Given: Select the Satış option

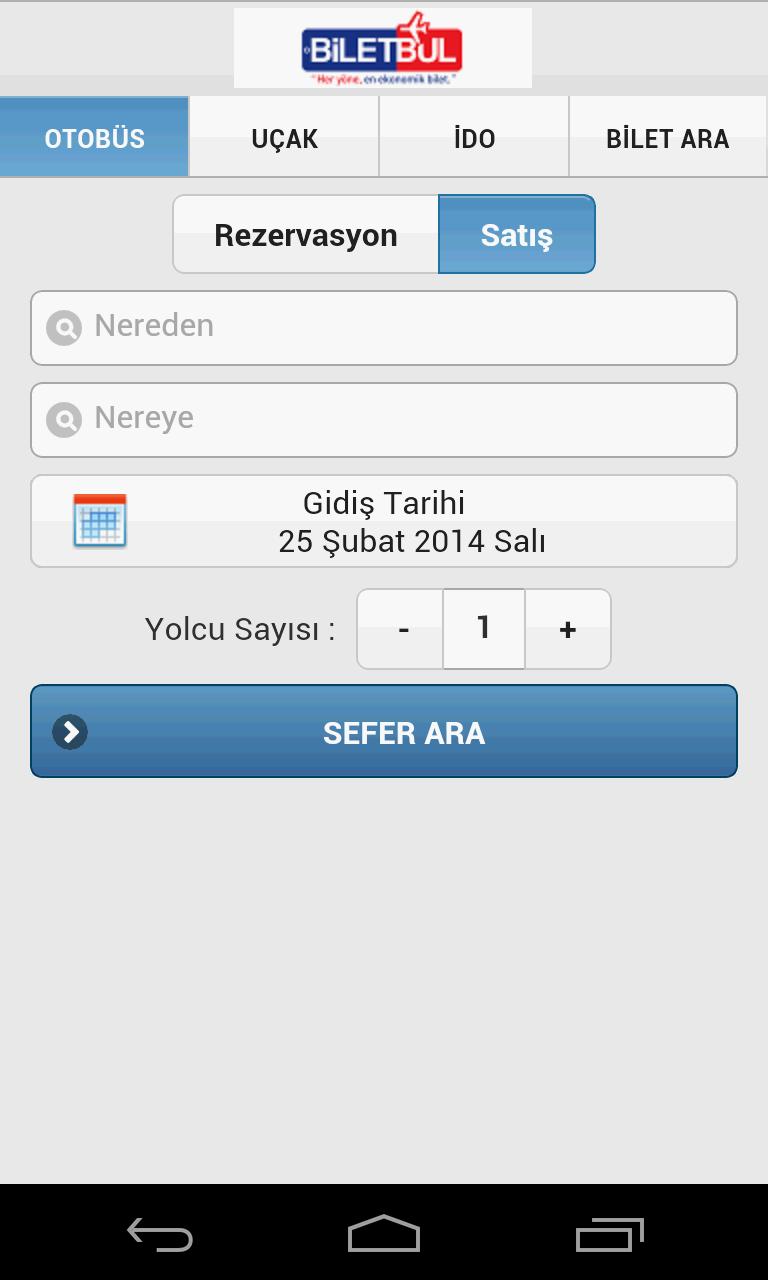Looking at the screenshot, I should (516, 235).
